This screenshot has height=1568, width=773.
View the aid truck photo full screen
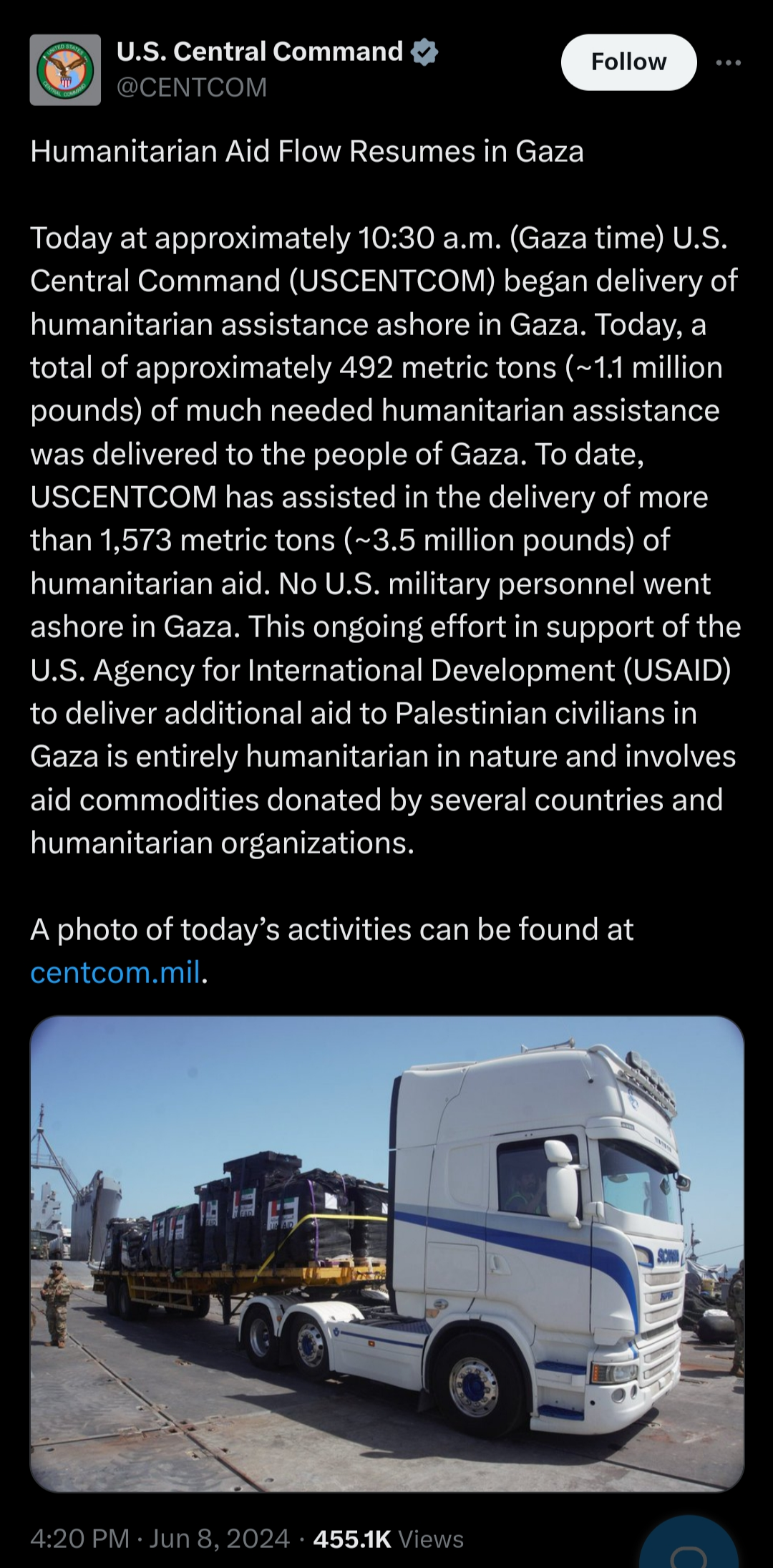386,1253
